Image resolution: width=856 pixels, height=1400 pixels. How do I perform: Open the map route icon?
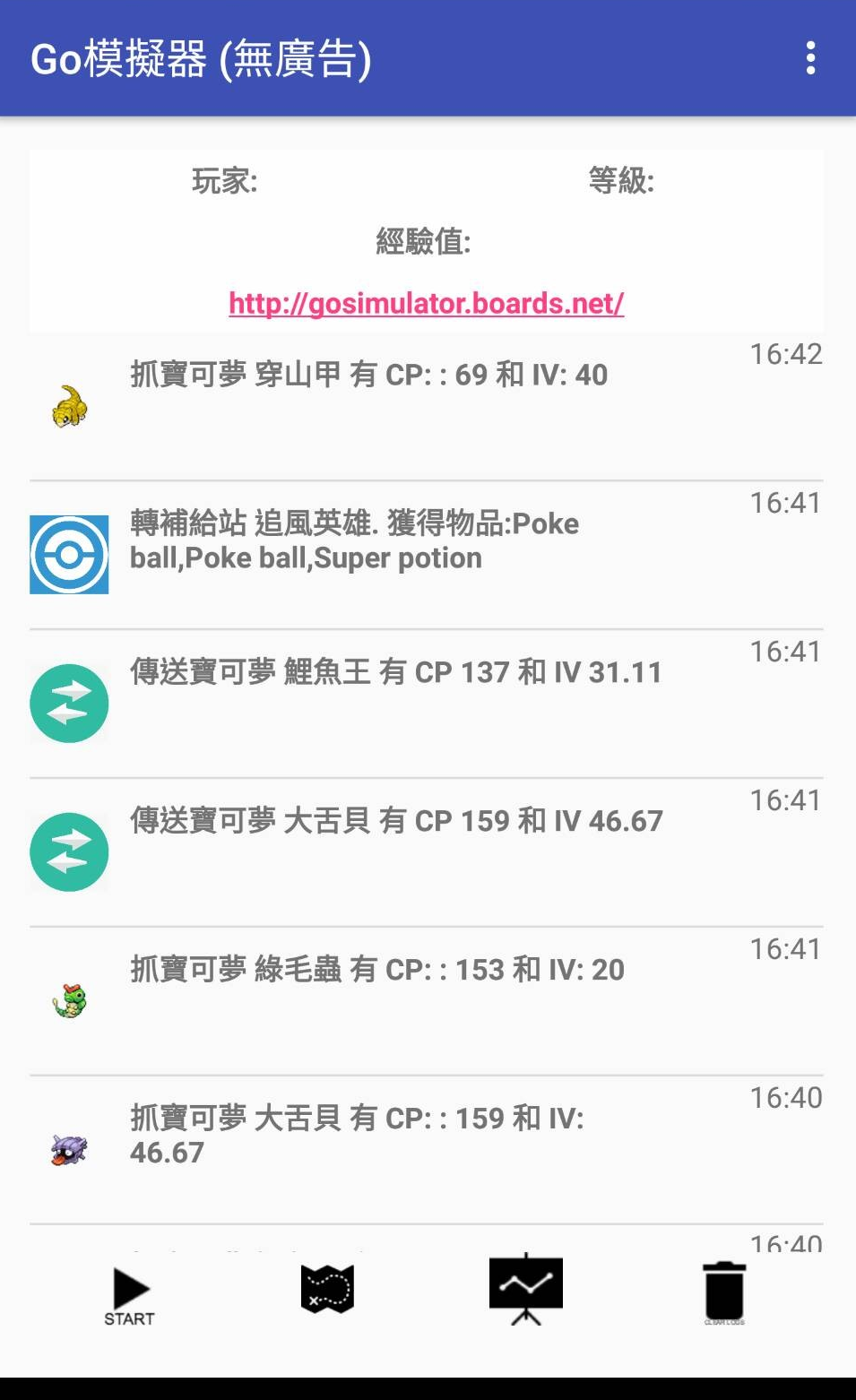[x=327, y=1289]
